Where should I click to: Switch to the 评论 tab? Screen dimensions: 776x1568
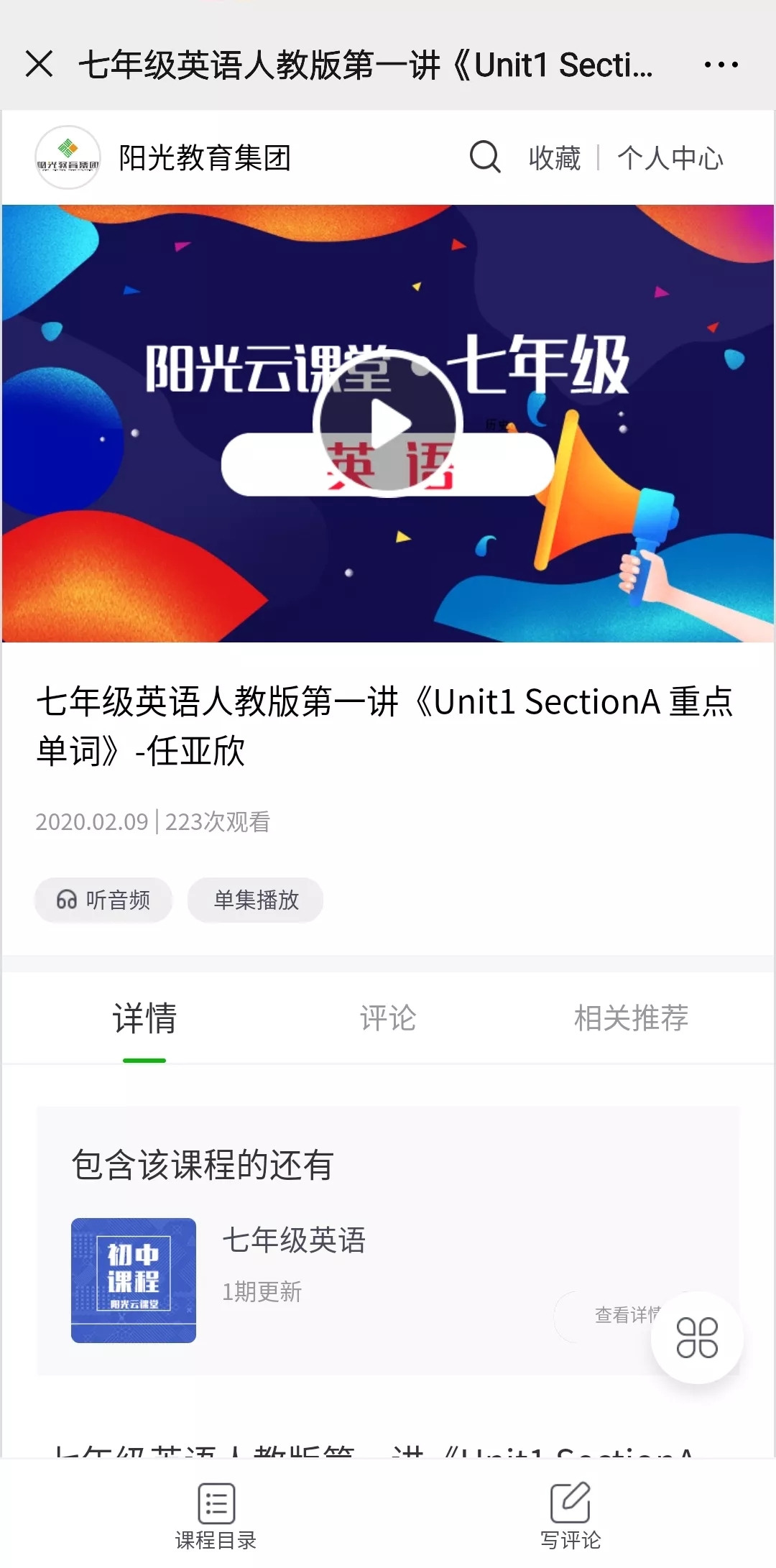point(388,1018)
